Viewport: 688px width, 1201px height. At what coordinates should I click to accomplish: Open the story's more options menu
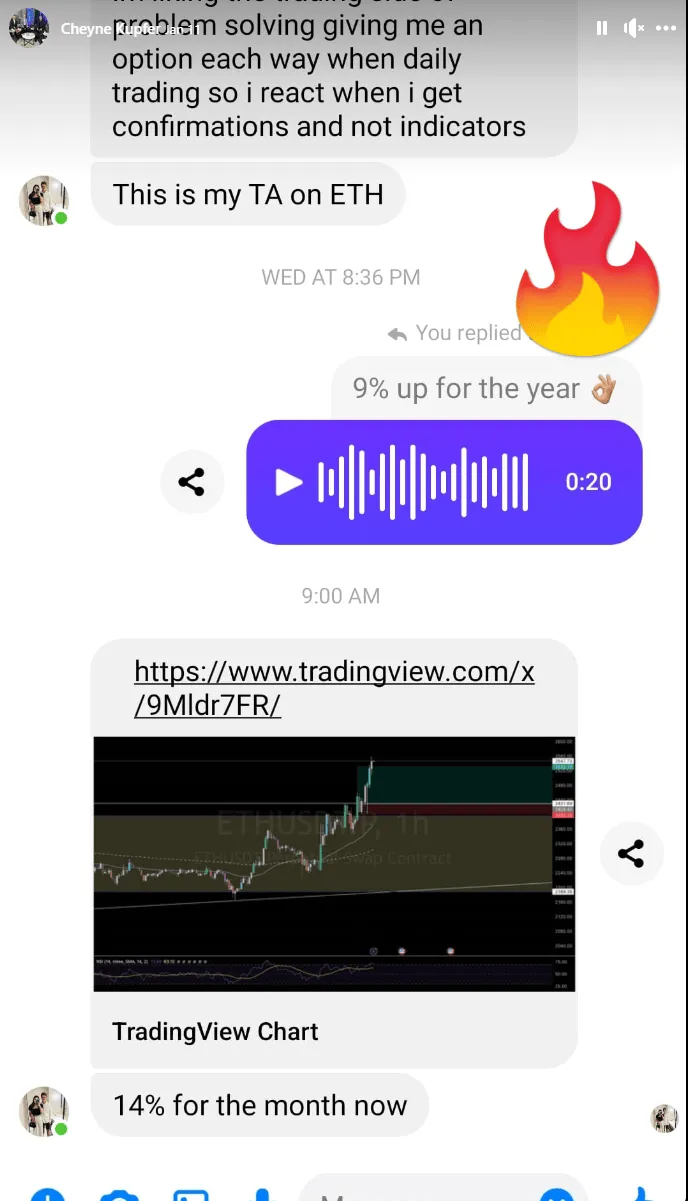click(665, 29)
